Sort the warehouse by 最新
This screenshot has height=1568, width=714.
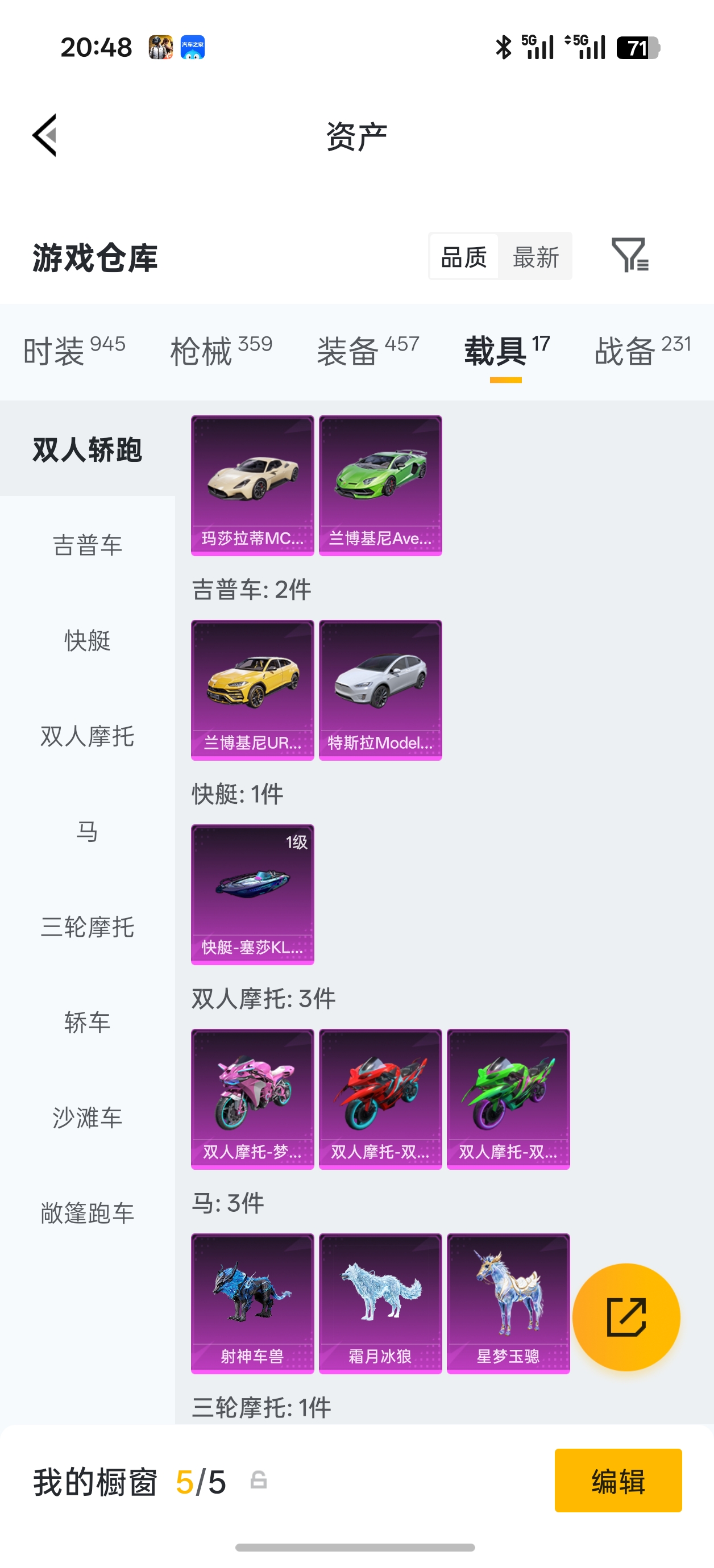(x=535, y=256)
